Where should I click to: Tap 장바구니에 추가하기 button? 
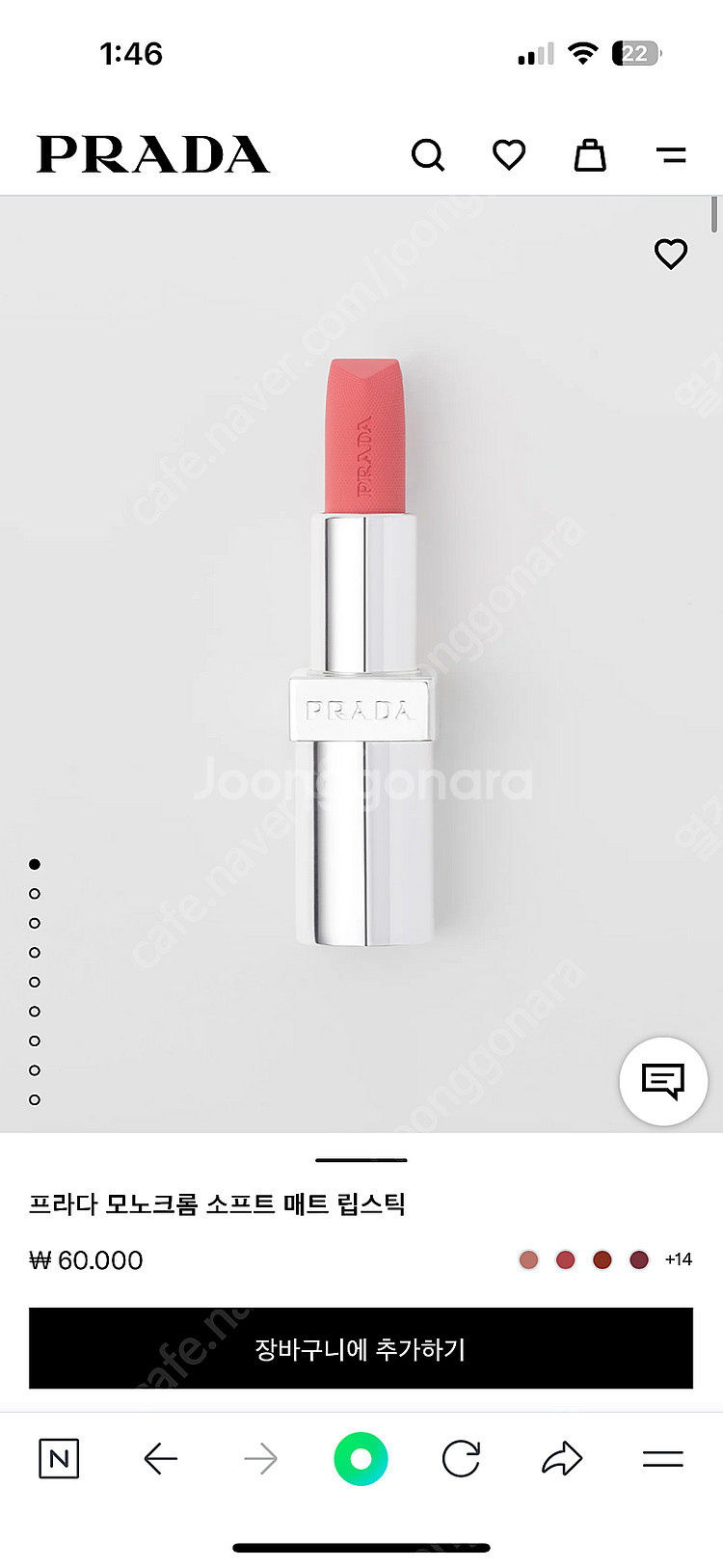361,1348
